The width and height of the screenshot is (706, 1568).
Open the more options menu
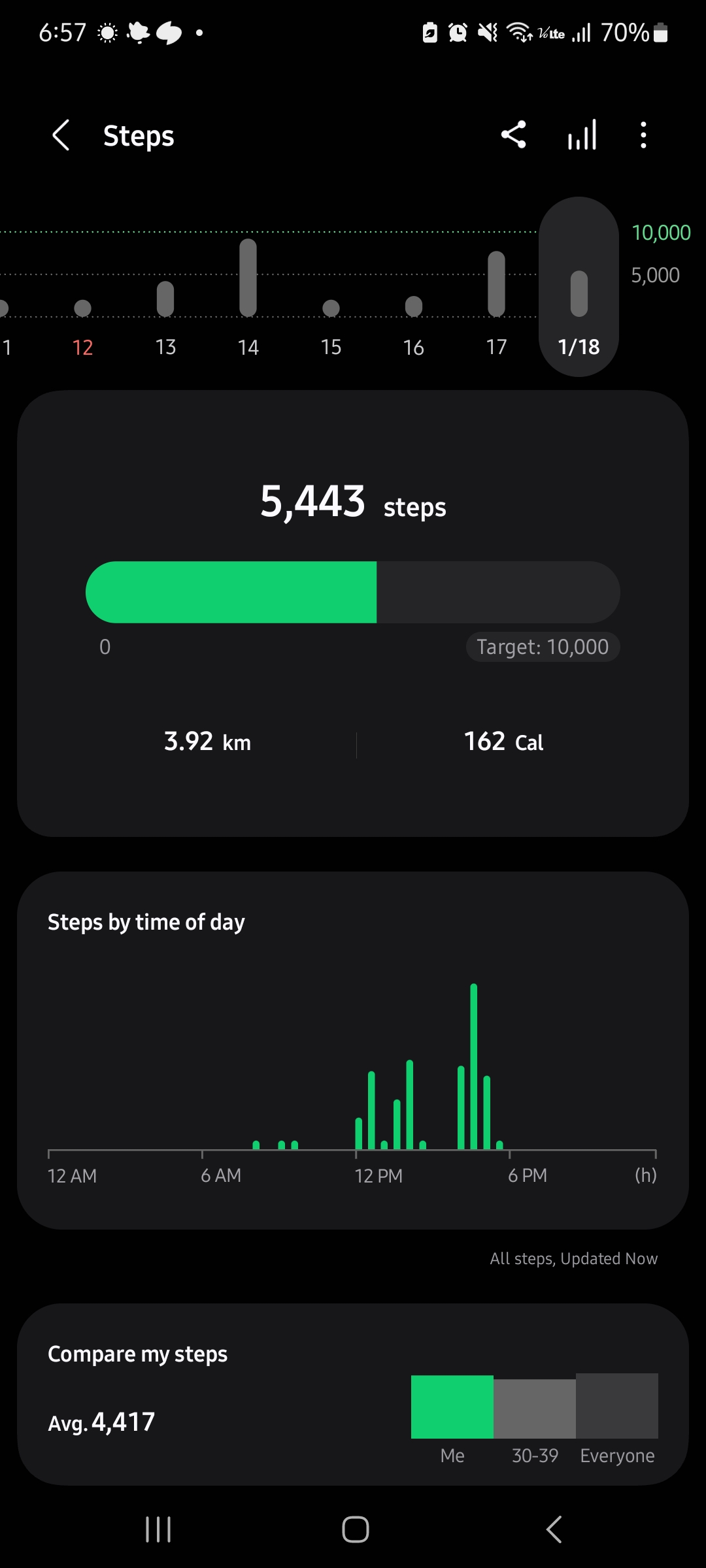643,135
